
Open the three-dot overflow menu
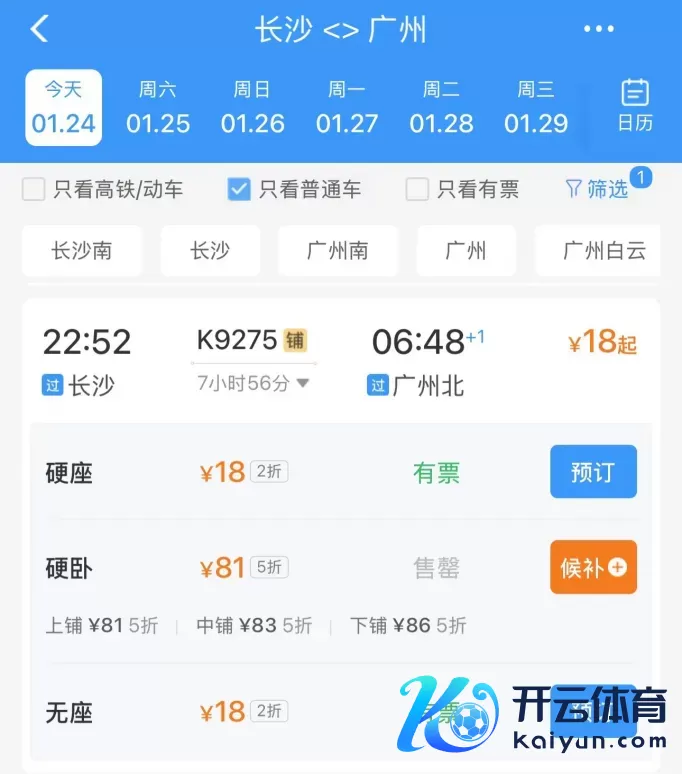pyautogui.click(x=598, y=29)
